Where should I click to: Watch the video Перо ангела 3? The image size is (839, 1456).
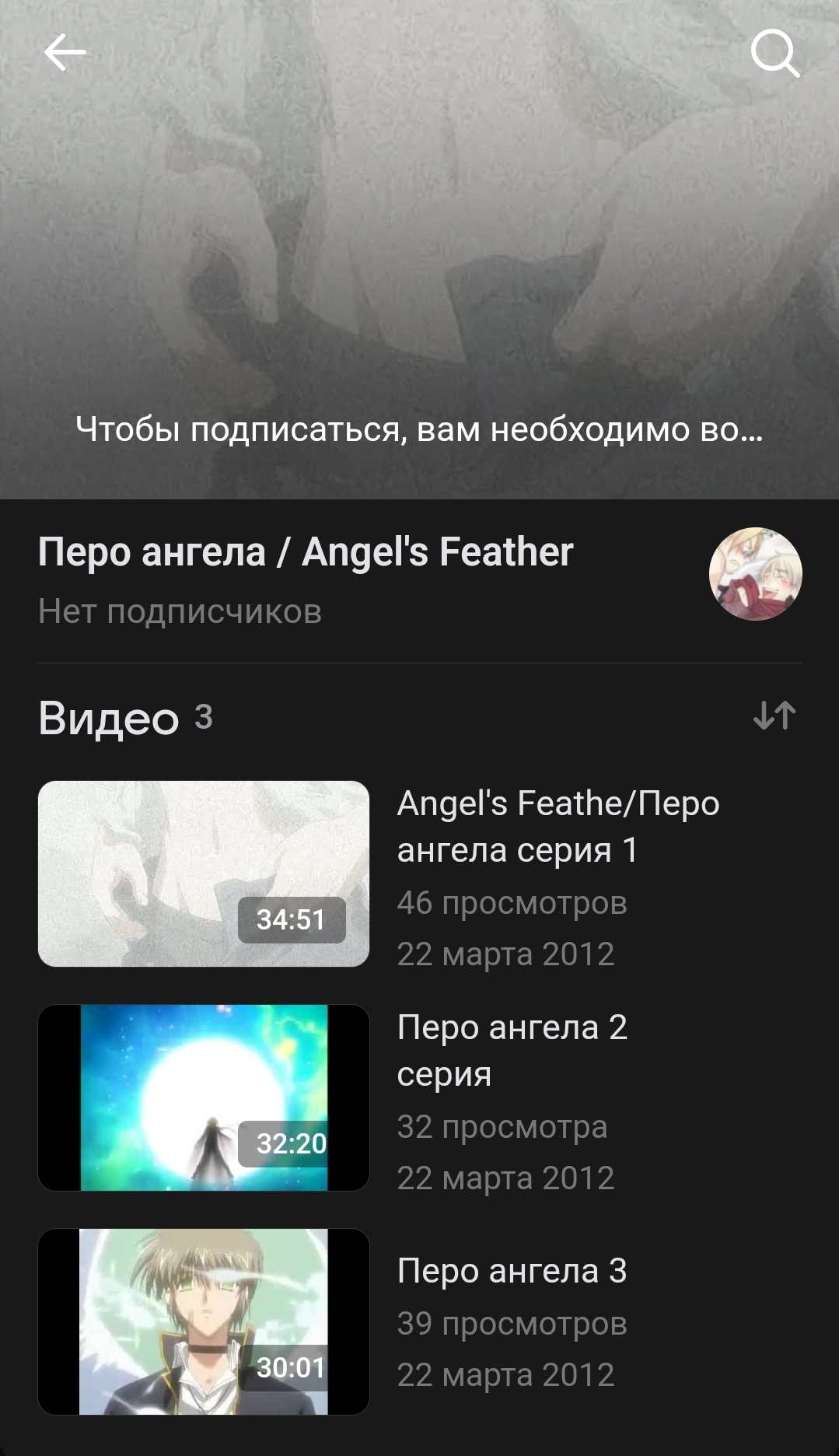tap(204, 1321)
